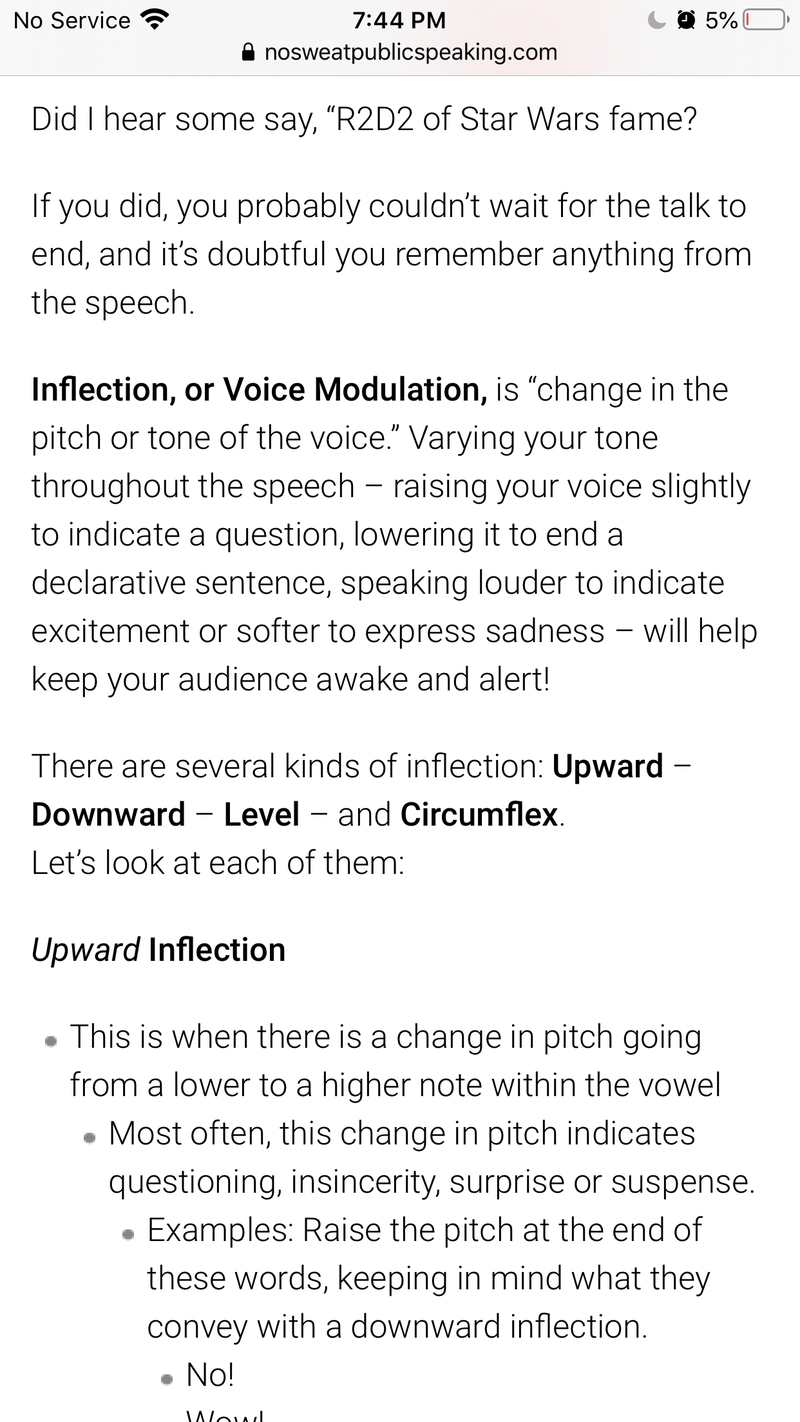Image resolution: width=800 pixels, height=1422 pixels.
Task: Tap the bold Circumflex term
Action: tap(478, 814)
